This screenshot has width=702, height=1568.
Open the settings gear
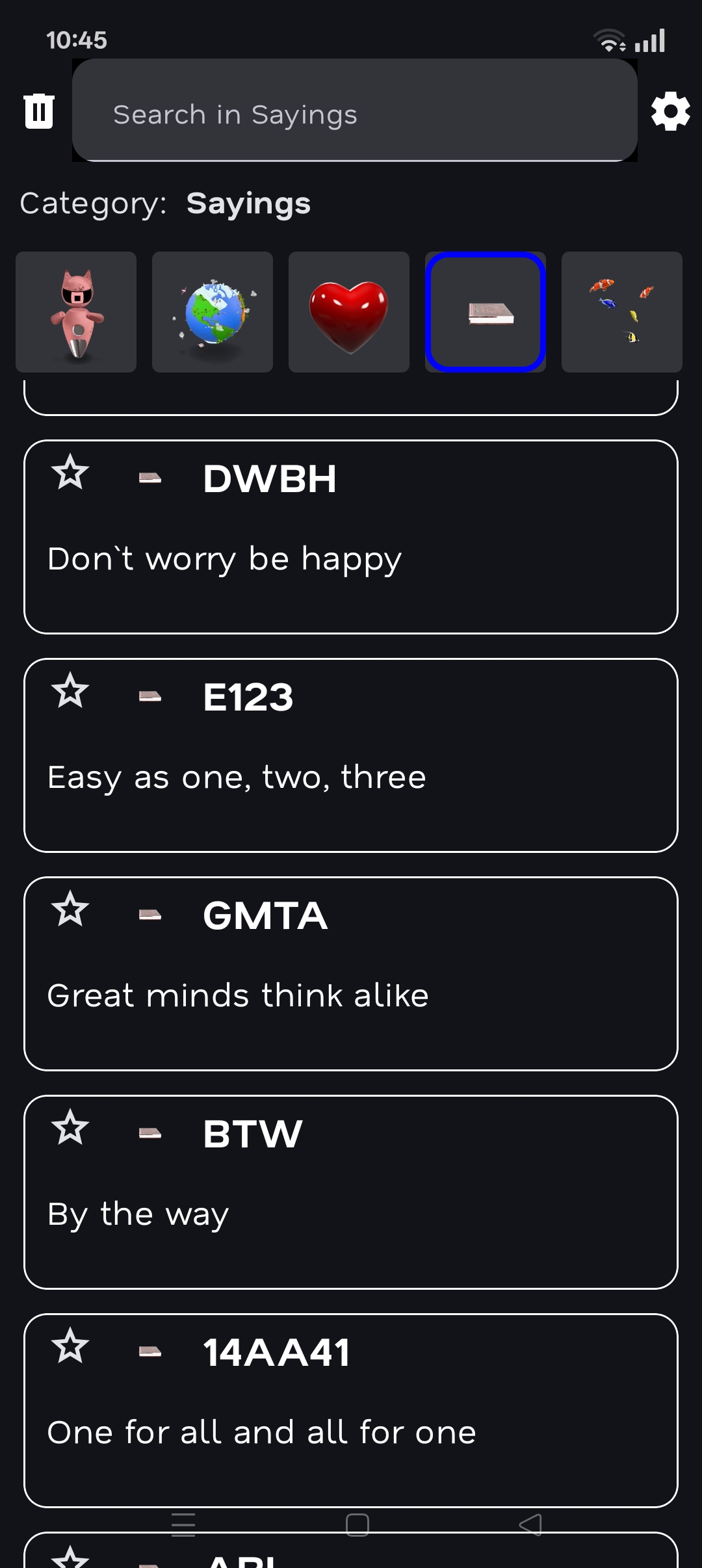click(x=670, y=111)
